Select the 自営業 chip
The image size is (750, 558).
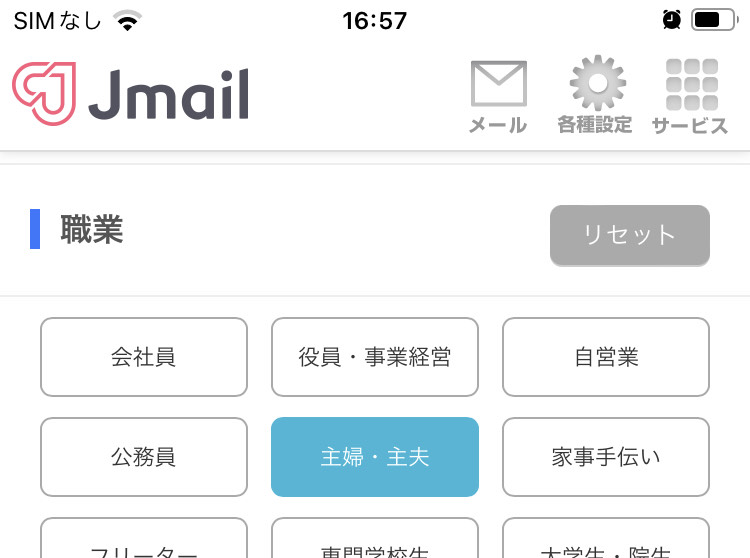coord(606,357)
